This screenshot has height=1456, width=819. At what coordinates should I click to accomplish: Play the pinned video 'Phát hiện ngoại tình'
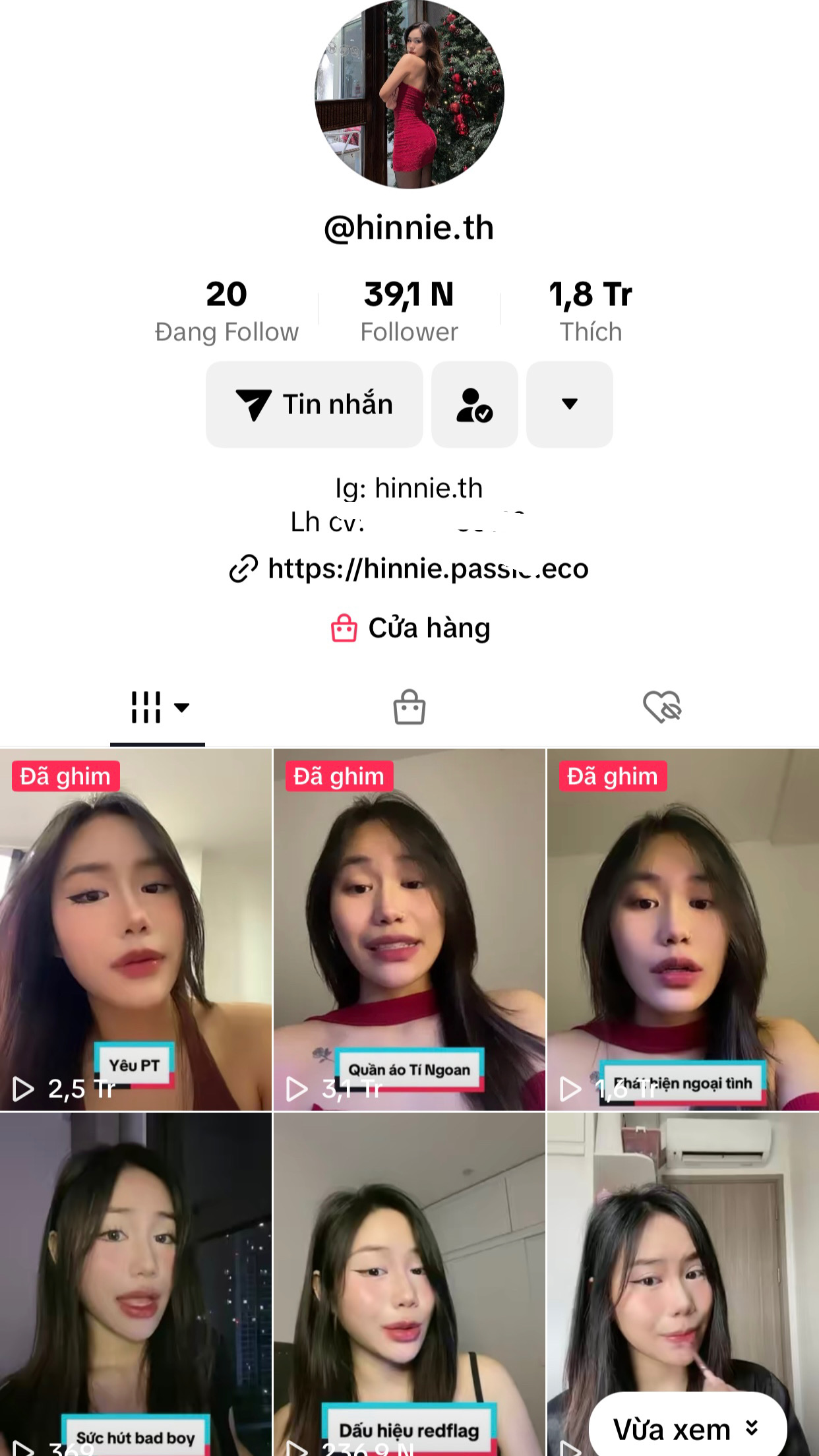[x=682, y=930]
